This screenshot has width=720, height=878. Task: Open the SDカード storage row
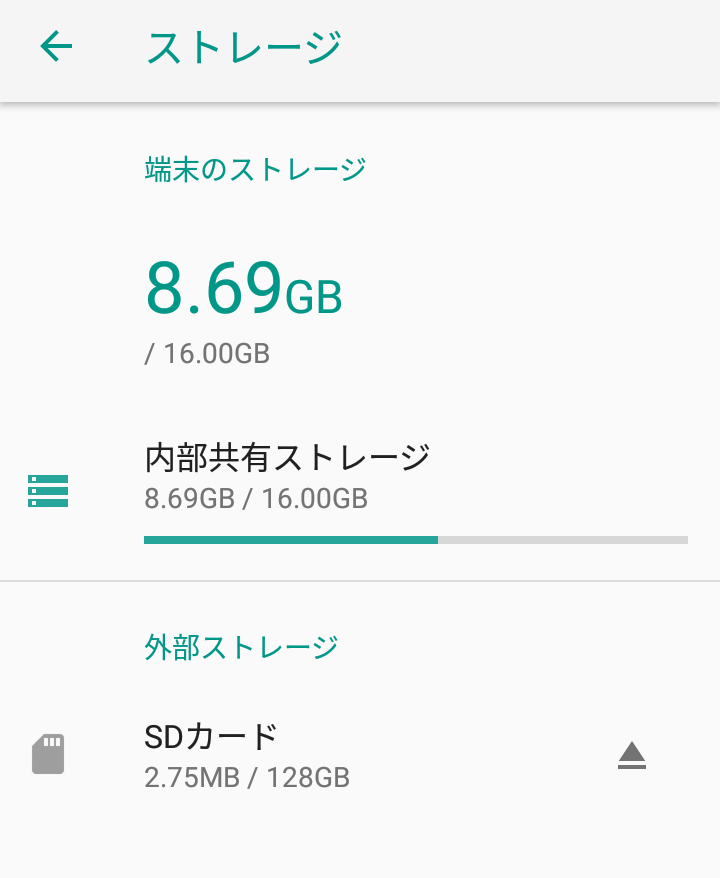tap(247, 756)
